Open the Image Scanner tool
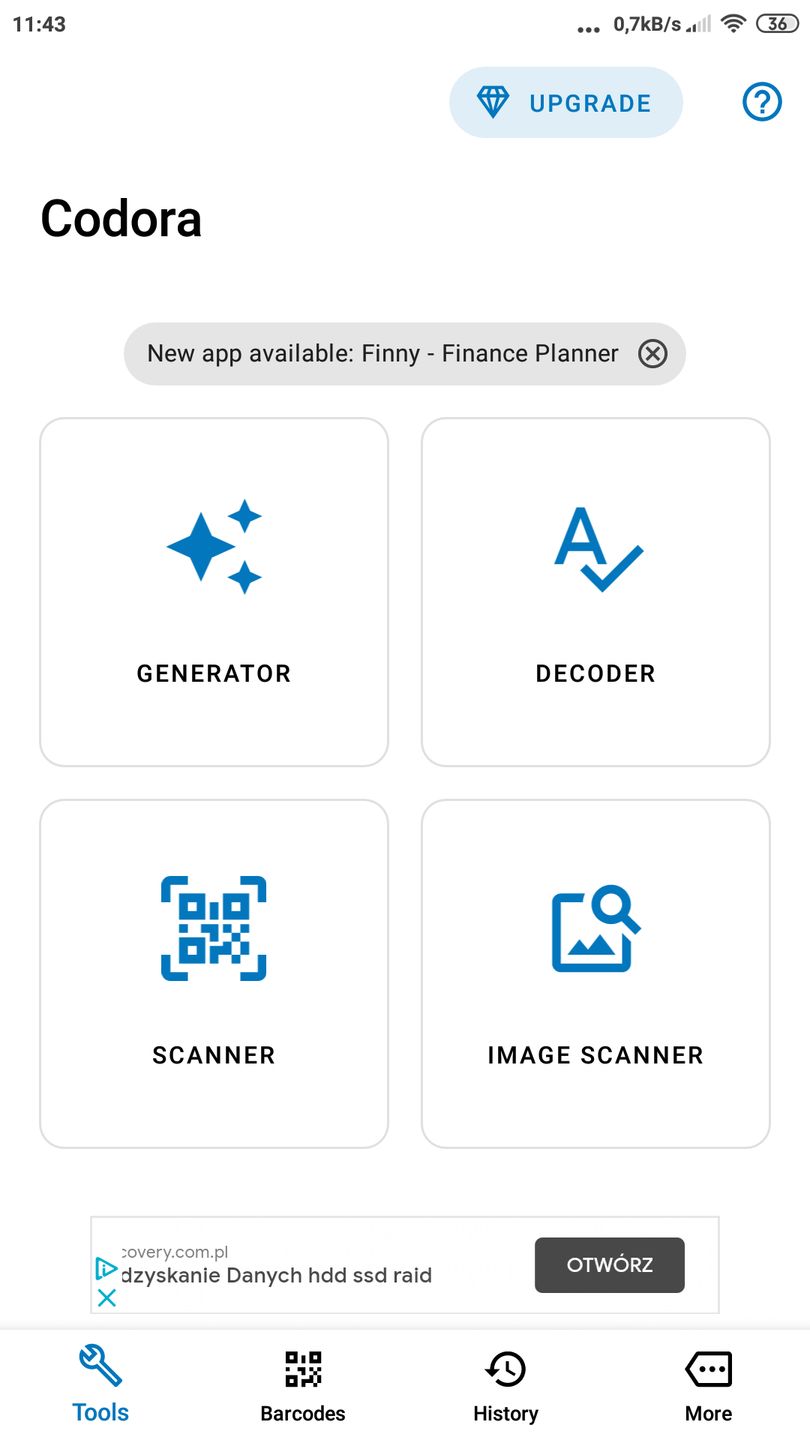The image size is (810, 1440). coord(595,973)
